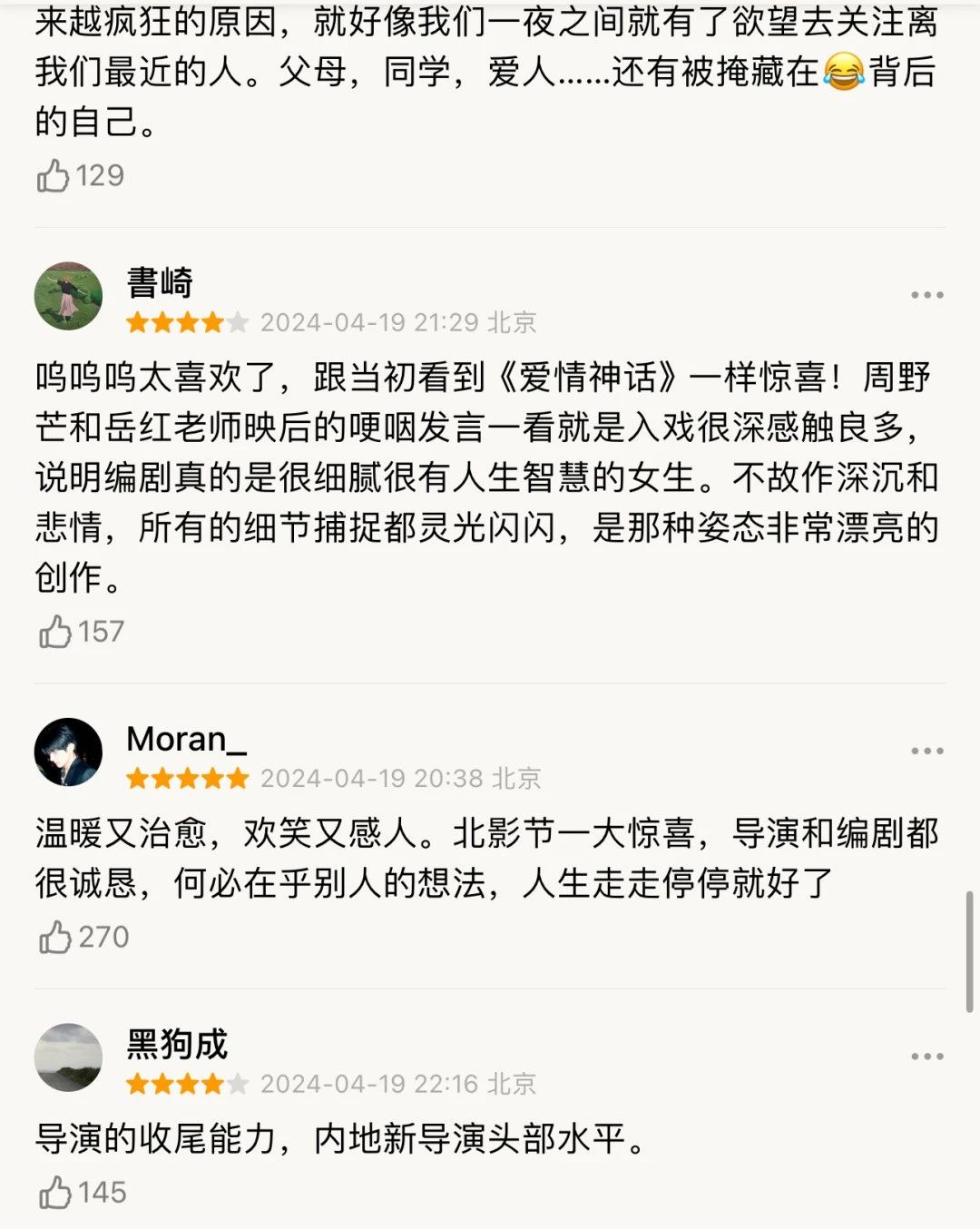The image size is (980, 1229).
Task: Give a thumbs up to Moran_'s review
Action: [x=55, y=937]
